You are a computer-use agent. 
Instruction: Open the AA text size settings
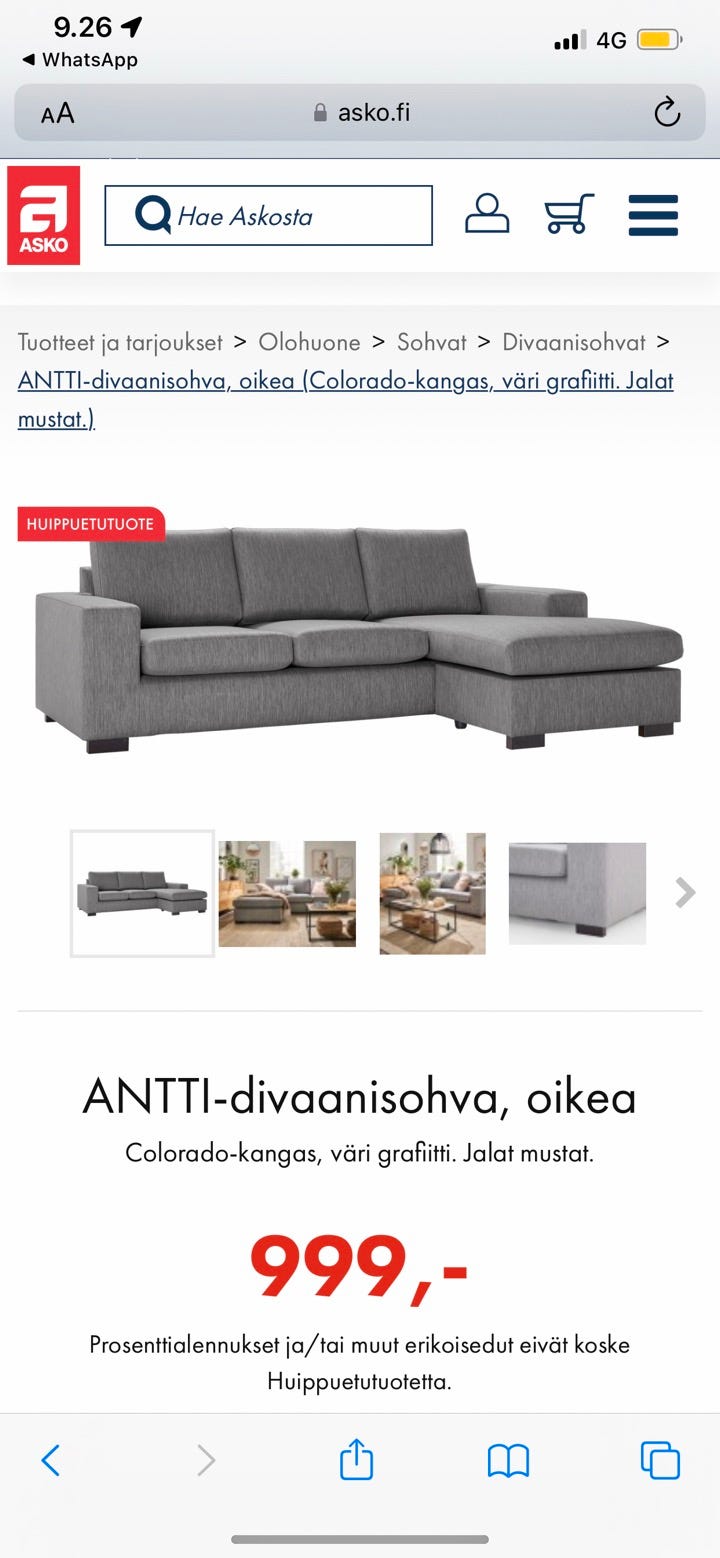[x=57, y=112]
